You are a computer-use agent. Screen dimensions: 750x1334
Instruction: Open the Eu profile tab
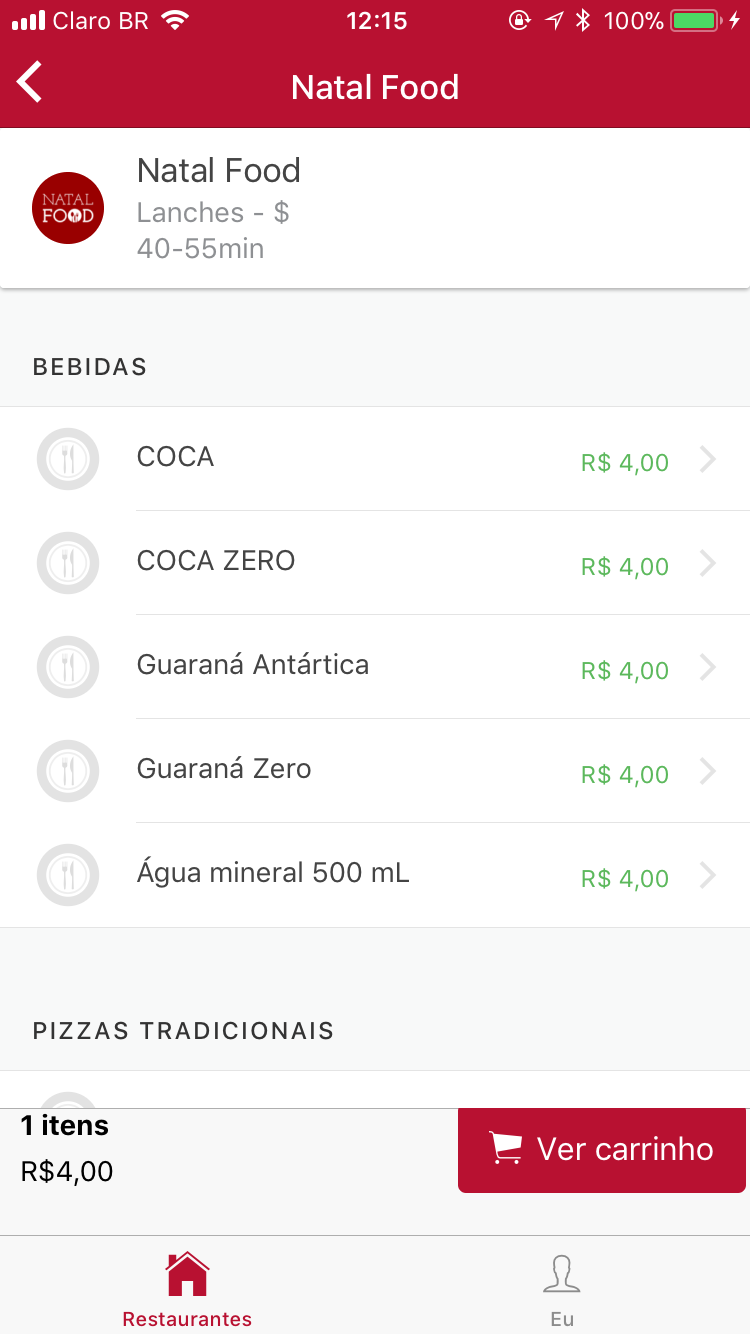point(562,1288)
